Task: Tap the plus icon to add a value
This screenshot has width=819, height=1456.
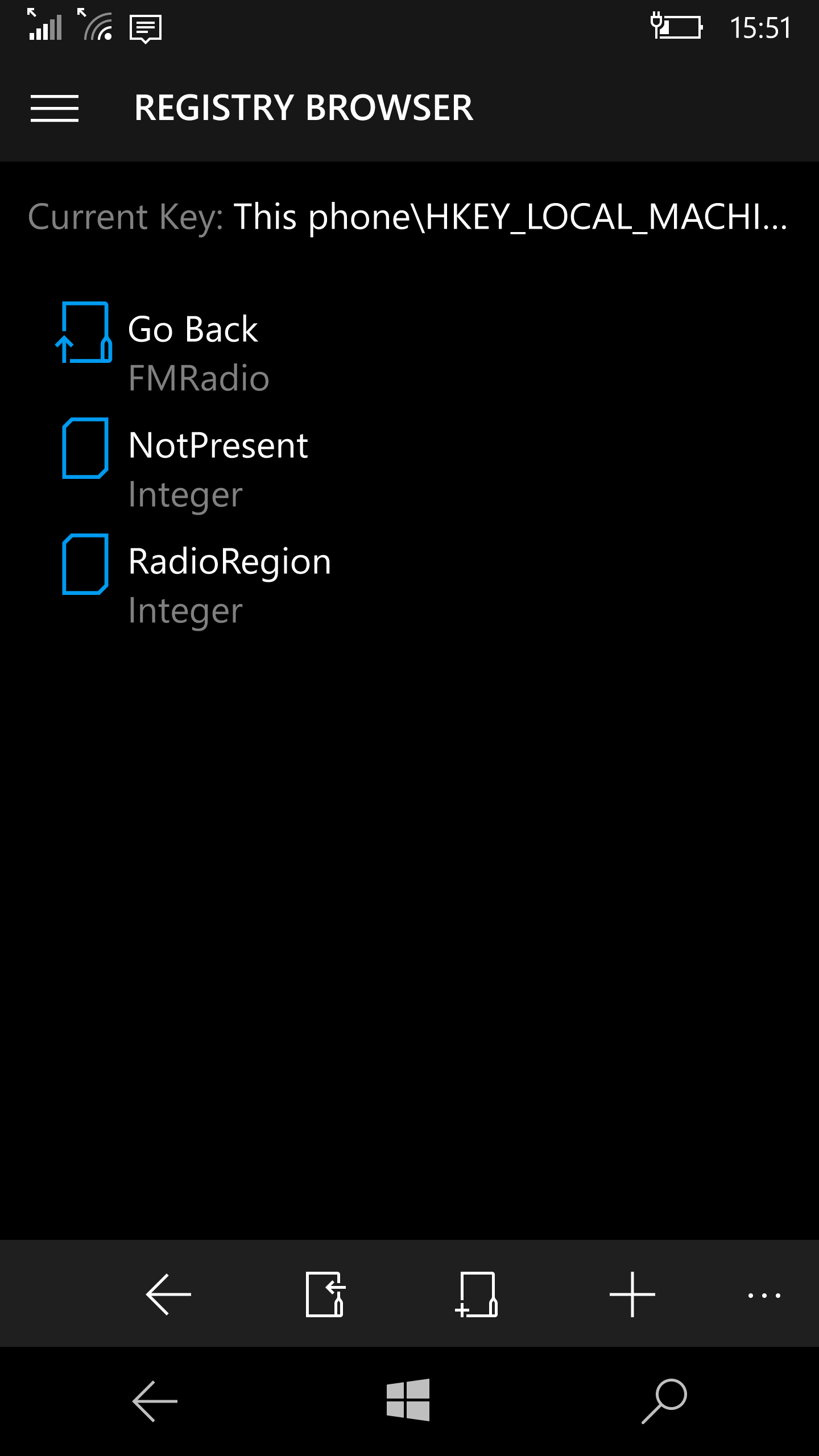Action: coord(632,1294)
